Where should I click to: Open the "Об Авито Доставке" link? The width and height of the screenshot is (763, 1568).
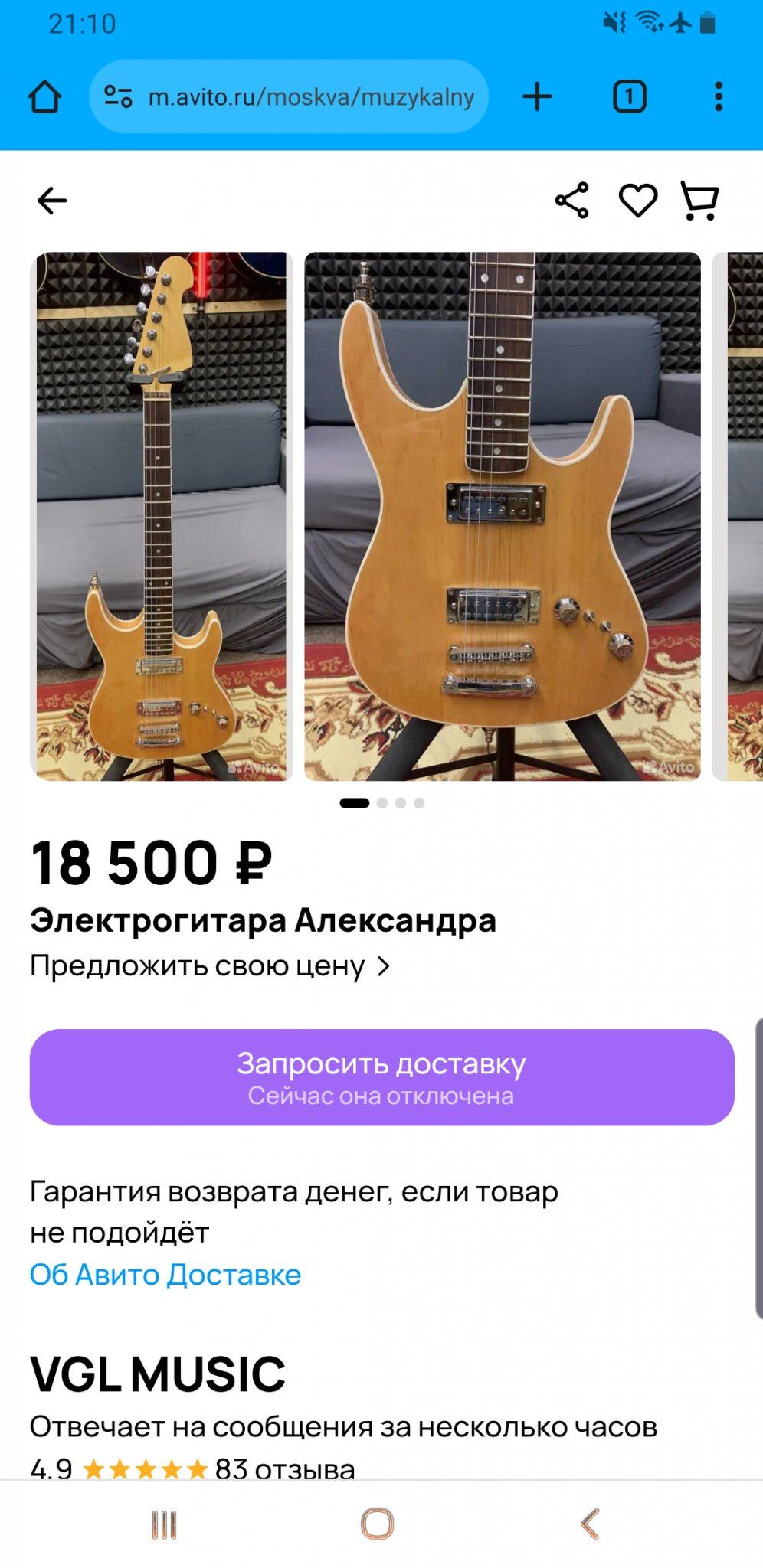(165, 1275)
